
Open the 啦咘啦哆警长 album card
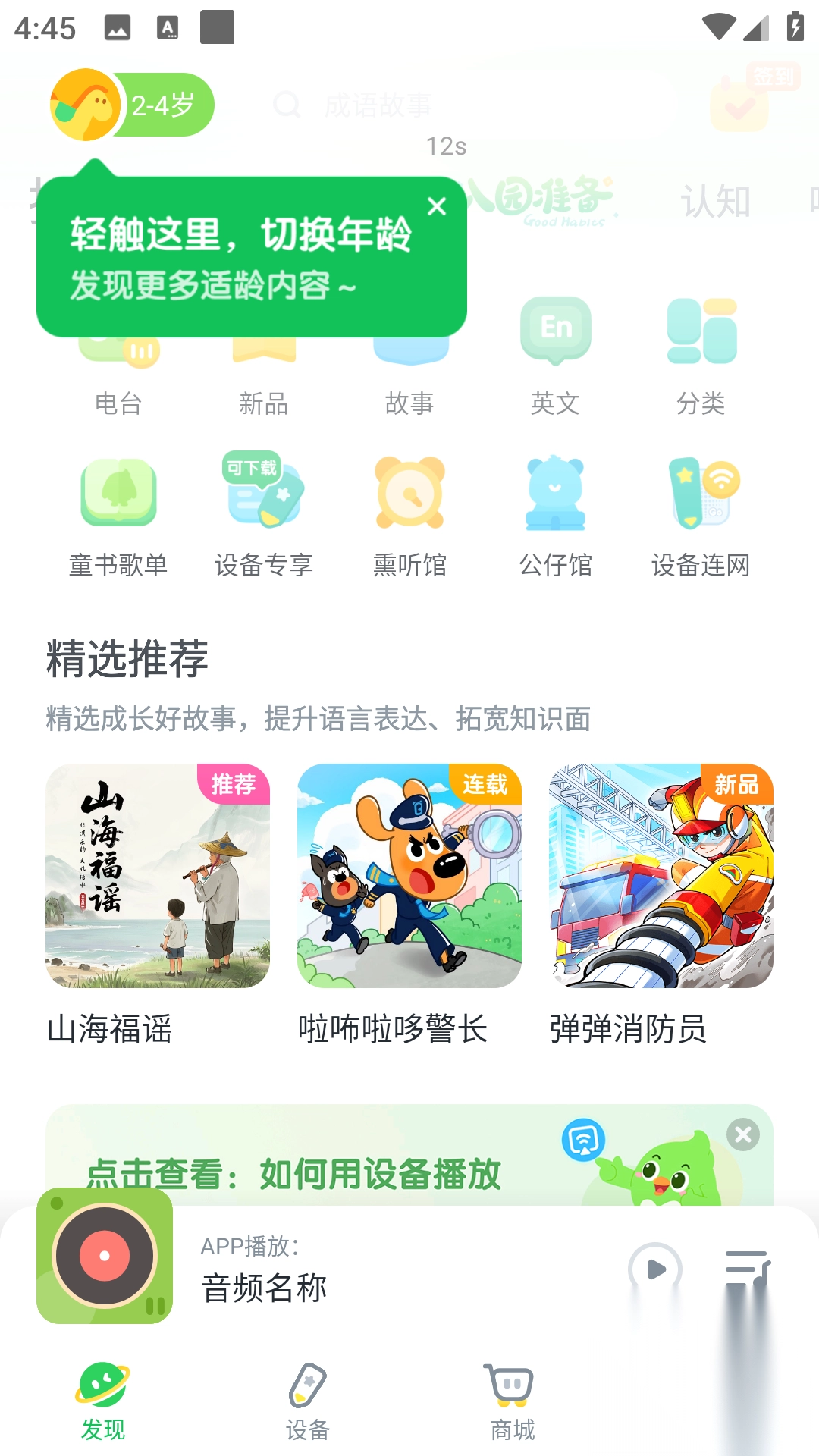tap(409, 876)
